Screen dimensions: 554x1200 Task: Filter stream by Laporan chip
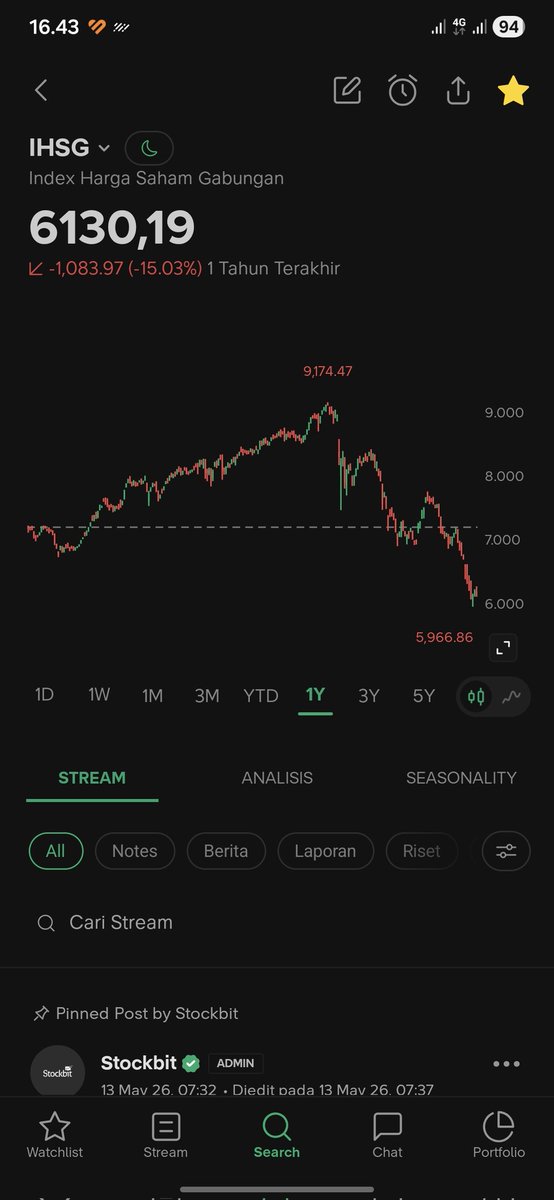tap(325, 851)
